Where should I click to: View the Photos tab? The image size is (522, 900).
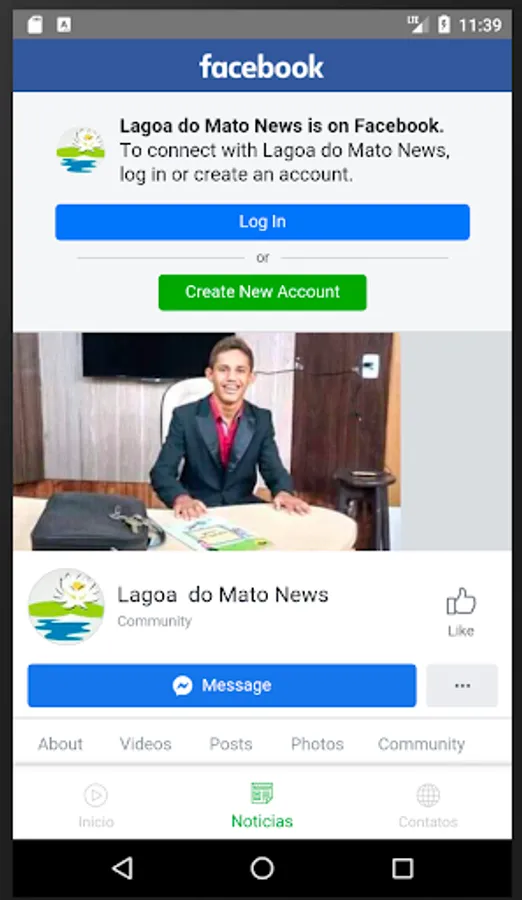coord(317,744)
